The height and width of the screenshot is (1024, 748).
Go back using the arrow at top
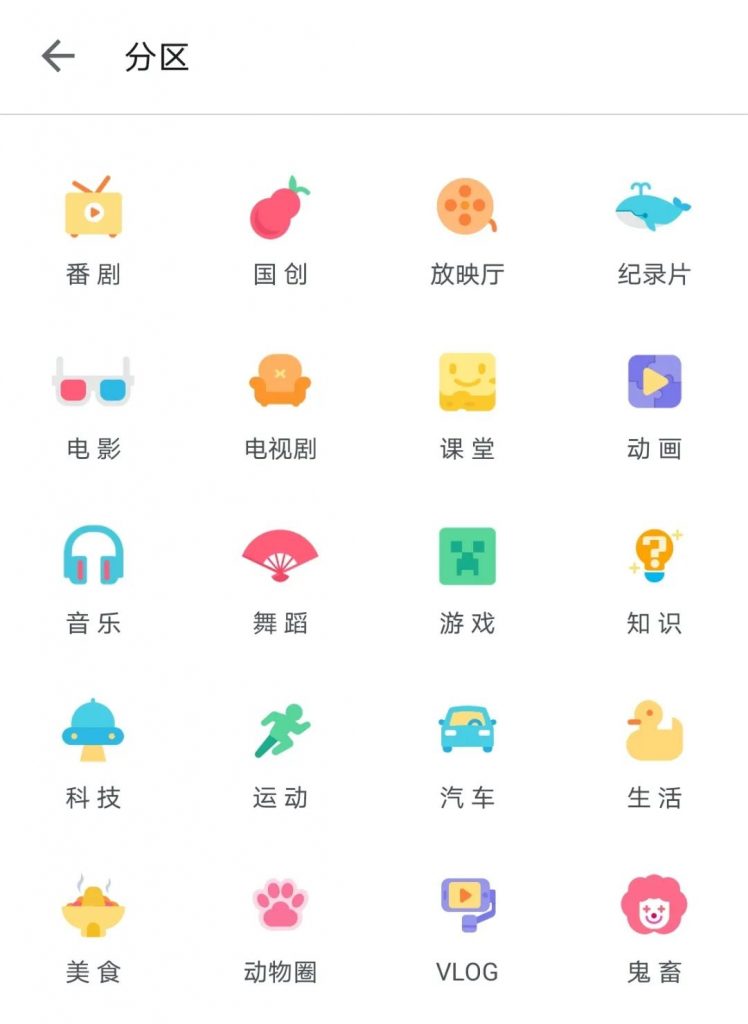click(58, 57)
